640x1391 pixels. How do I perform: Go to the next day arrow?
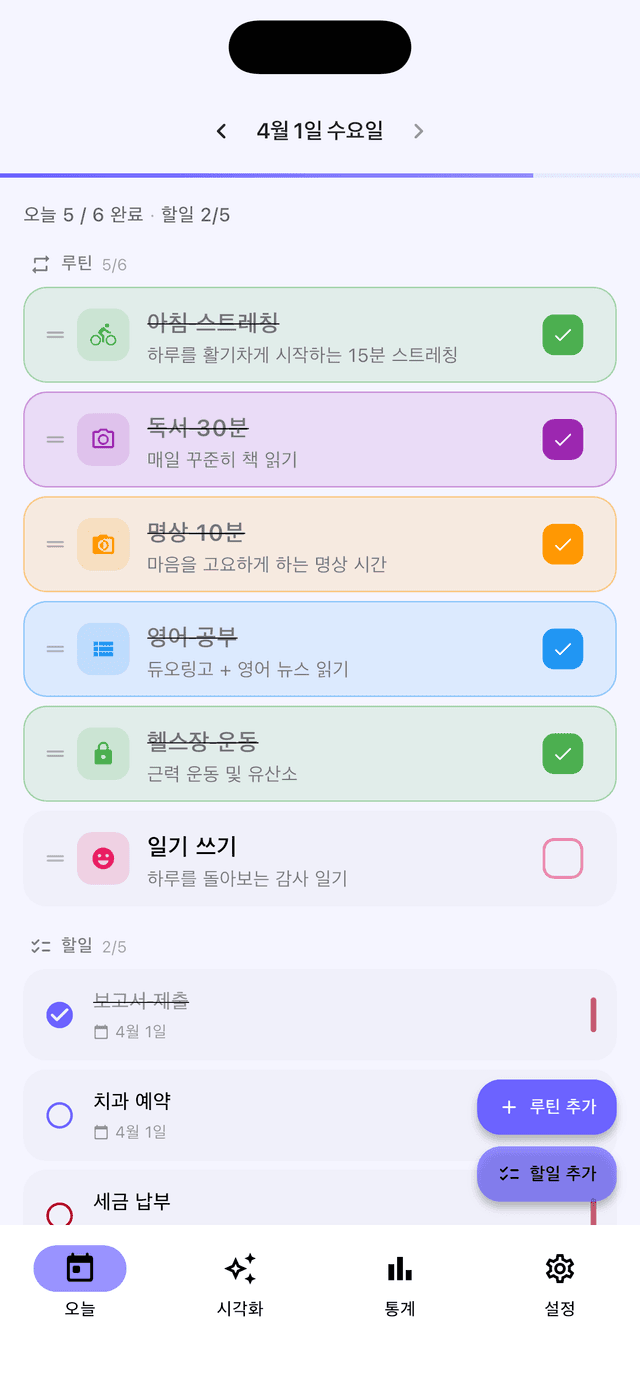tap(418, 131)
